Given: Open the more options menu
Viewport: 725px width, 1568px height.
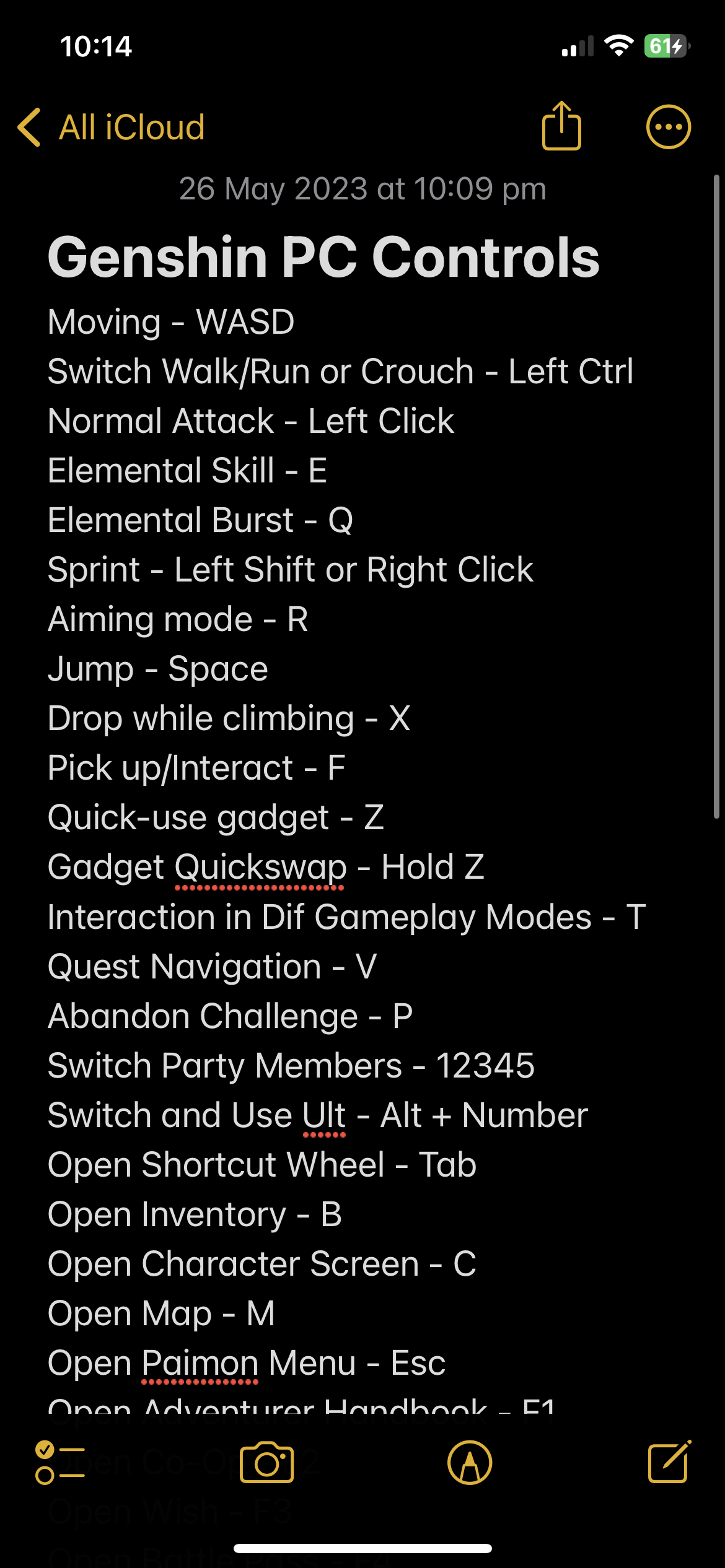Looking at the screenshot, I should (668, 128).
